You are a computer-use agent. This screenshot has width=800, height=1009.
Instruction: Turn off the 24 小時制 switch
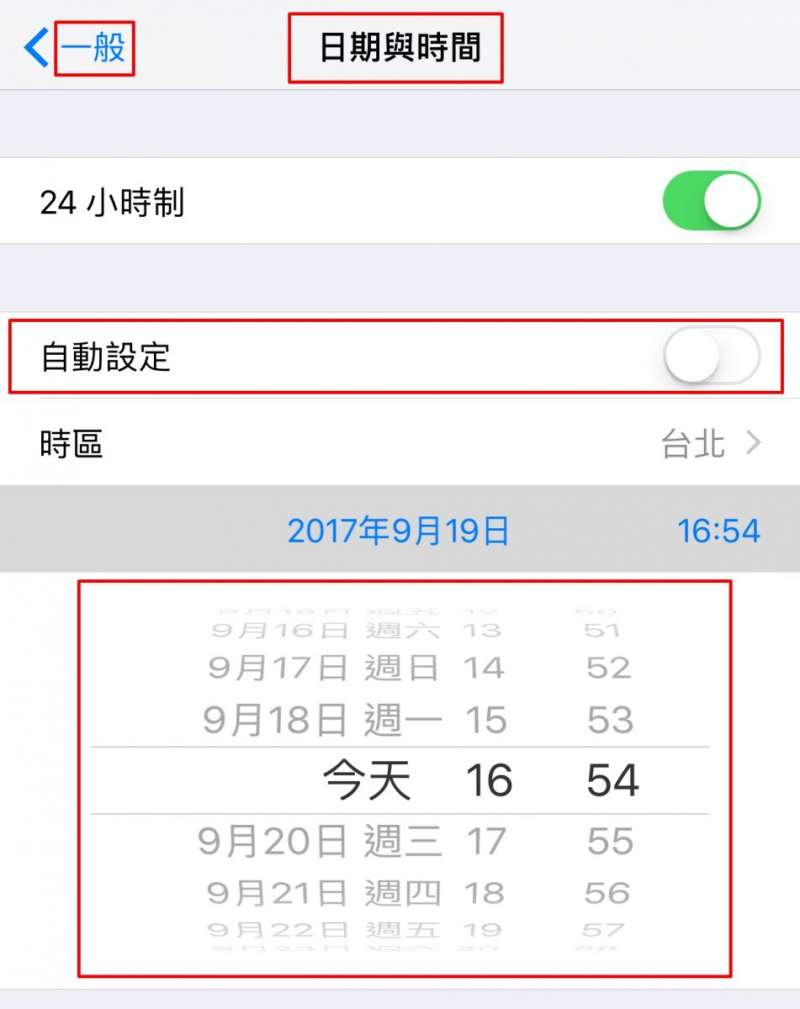click(711, 201)
